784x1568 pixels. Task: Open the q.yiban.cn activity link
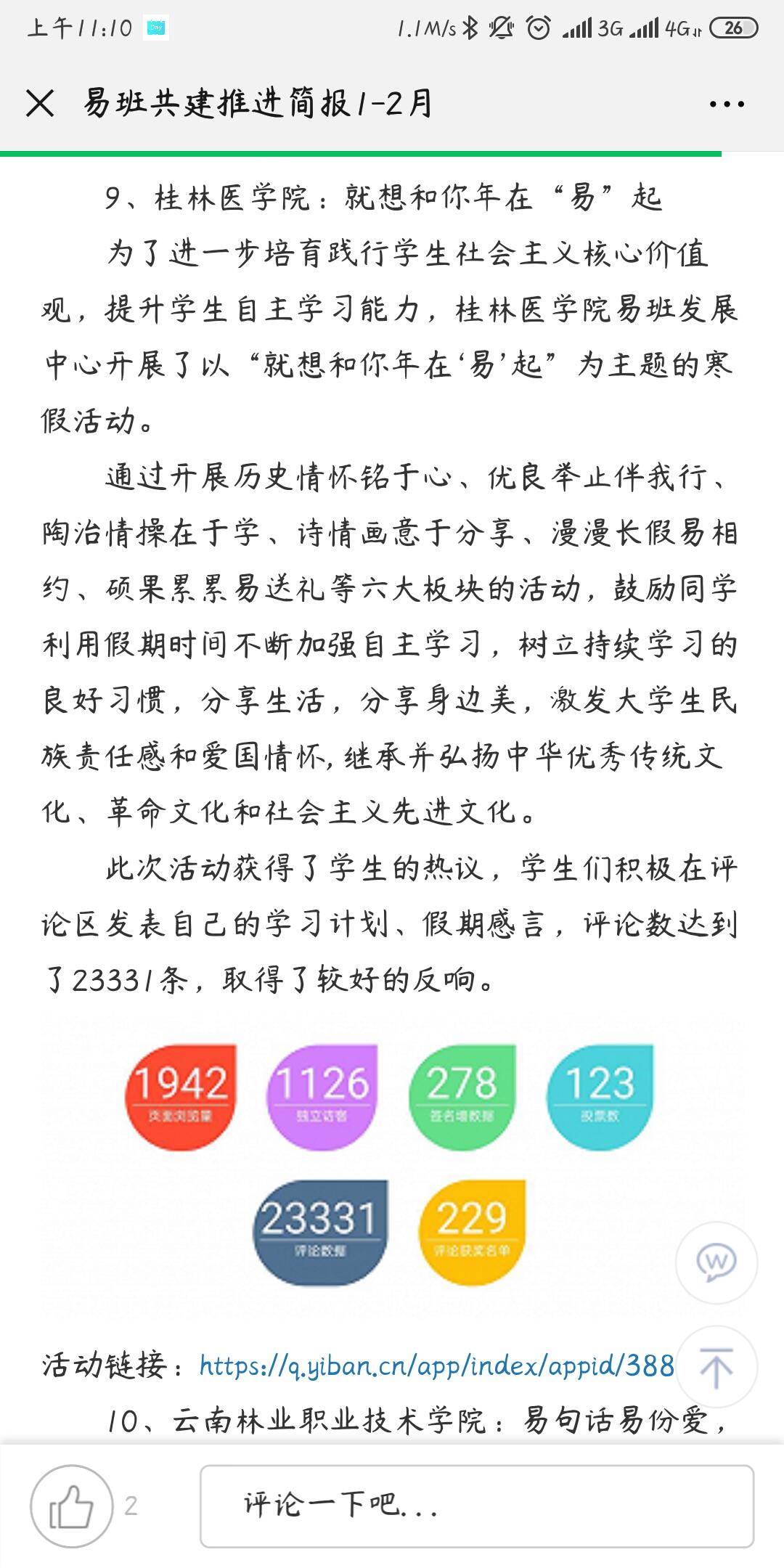(x=436, y=1366)
